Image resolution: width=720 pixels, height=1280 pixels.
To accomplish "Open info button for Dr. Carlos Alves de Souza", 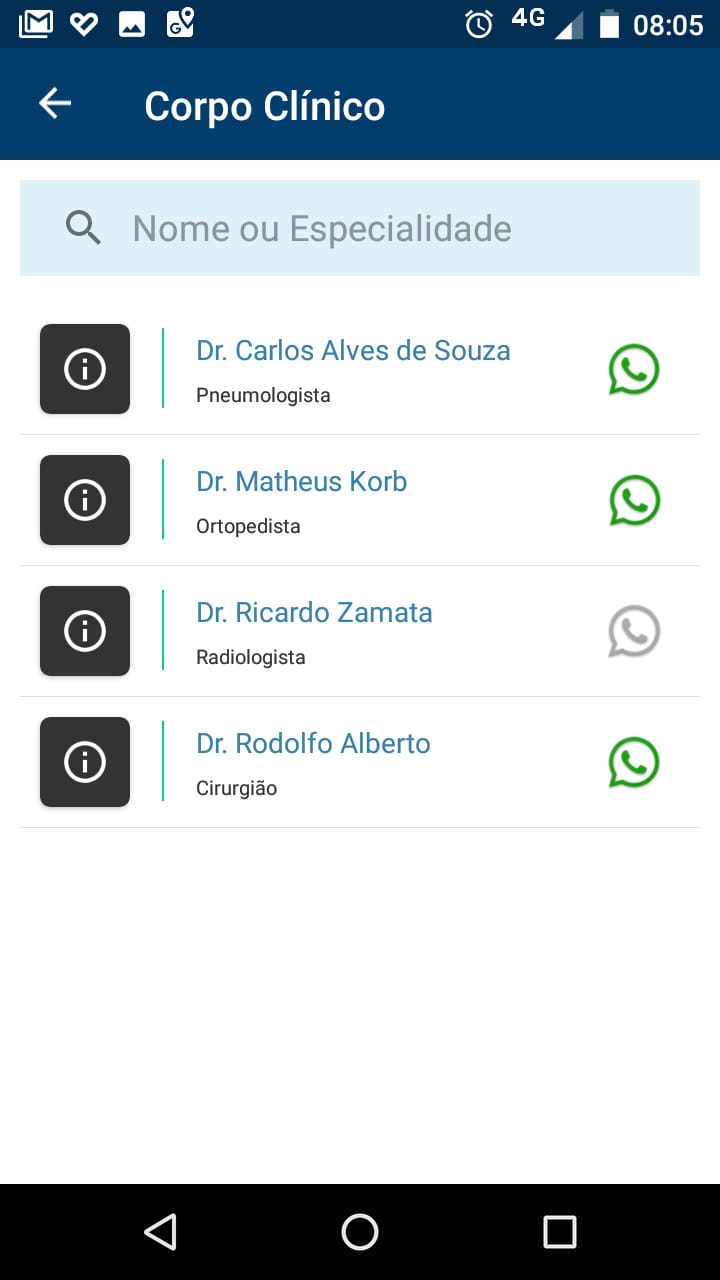I will 85,369.
